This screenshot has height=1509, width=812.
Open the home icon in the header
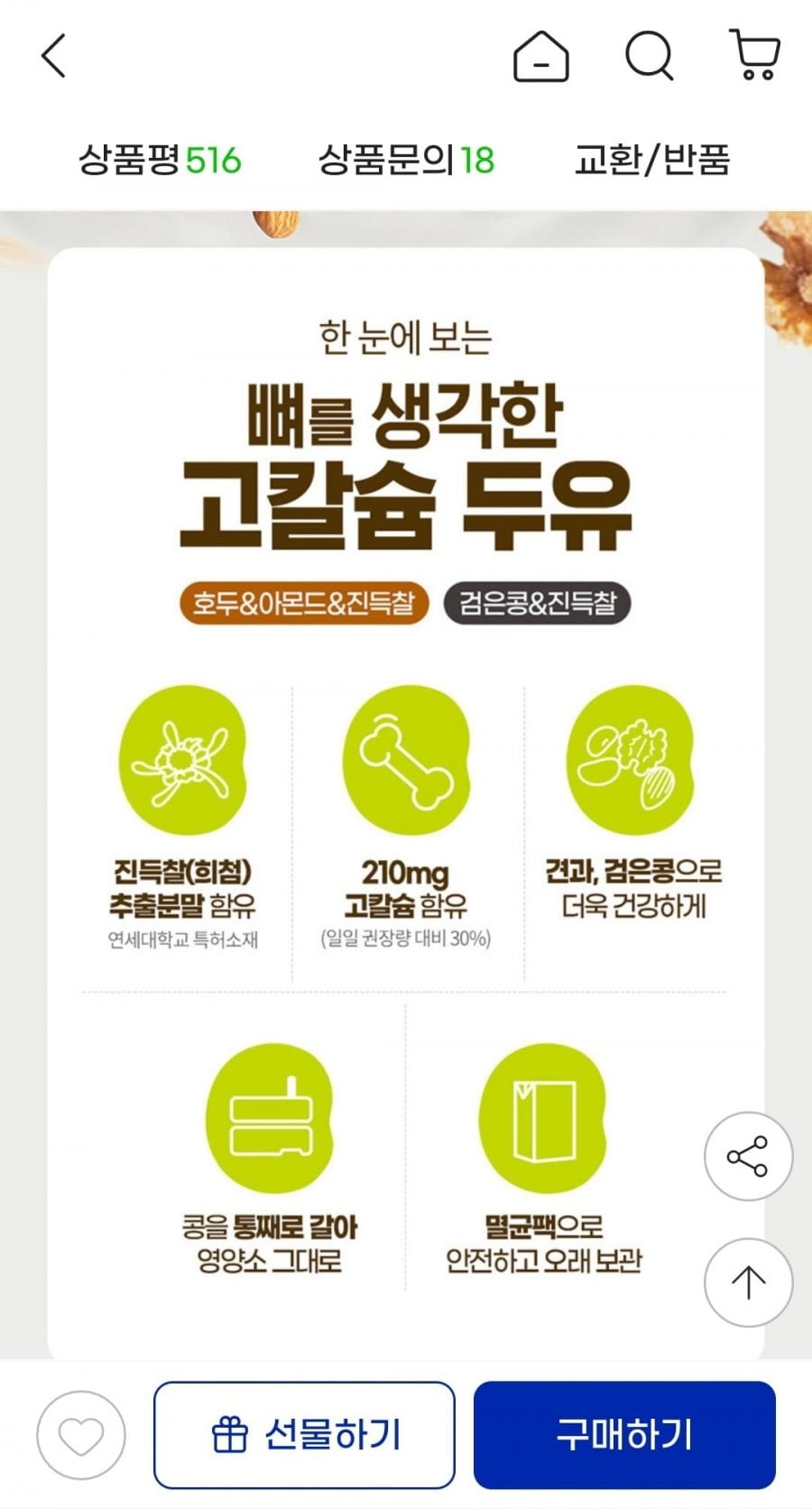tap(540, 57)
